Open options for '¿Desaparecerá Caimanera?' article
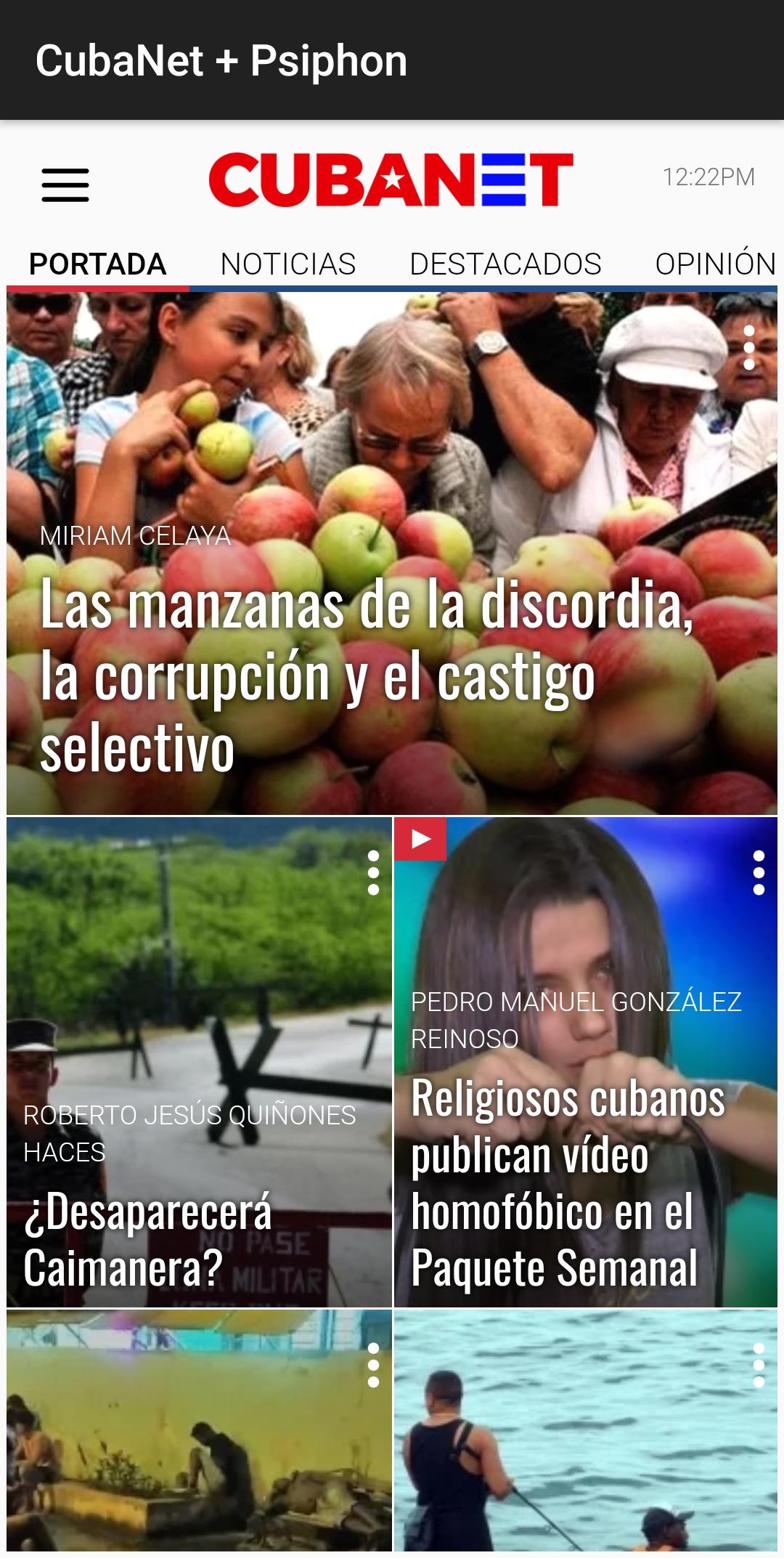The image size is (784, 1558). pyautogui.click(x=373, y=872)
